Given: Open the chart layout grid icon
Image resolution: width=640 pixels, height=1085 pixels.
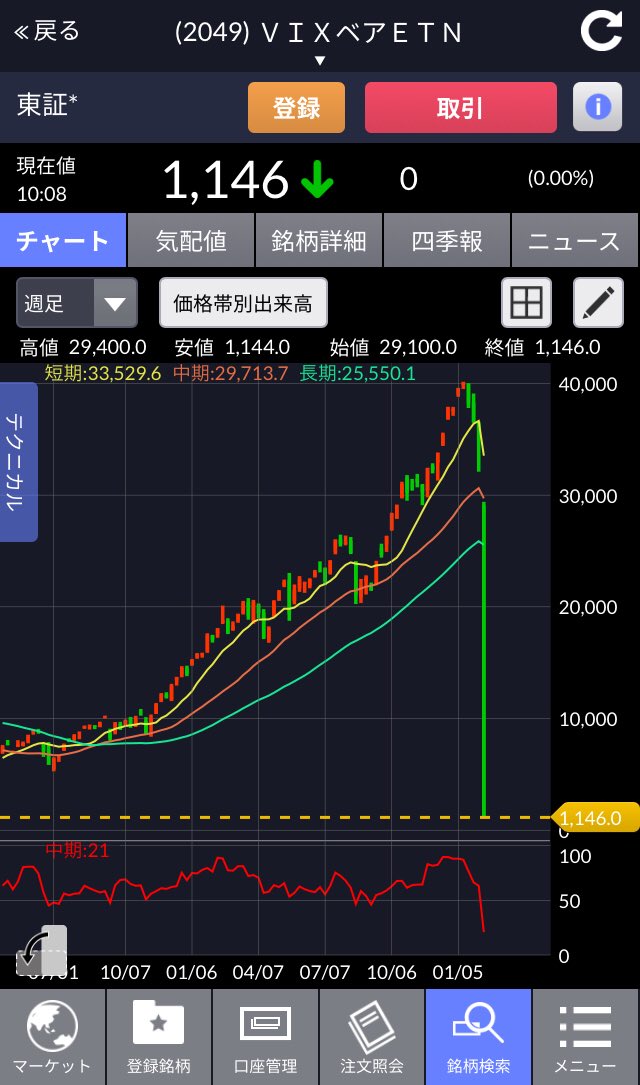Looking at the screenshot, I should [526, 302].
